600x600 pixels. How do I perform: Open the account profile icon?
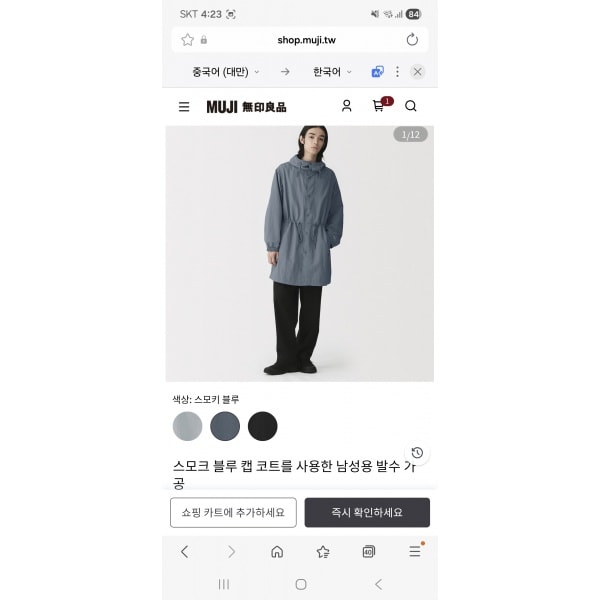point(346,106)
